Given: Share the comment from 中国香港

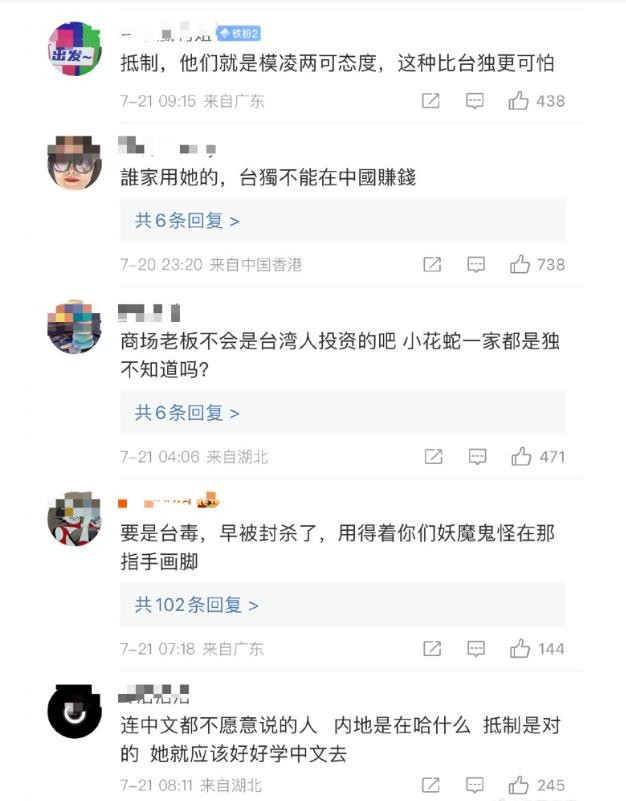Looking at the screenshot, I should (x=432, y=265).
